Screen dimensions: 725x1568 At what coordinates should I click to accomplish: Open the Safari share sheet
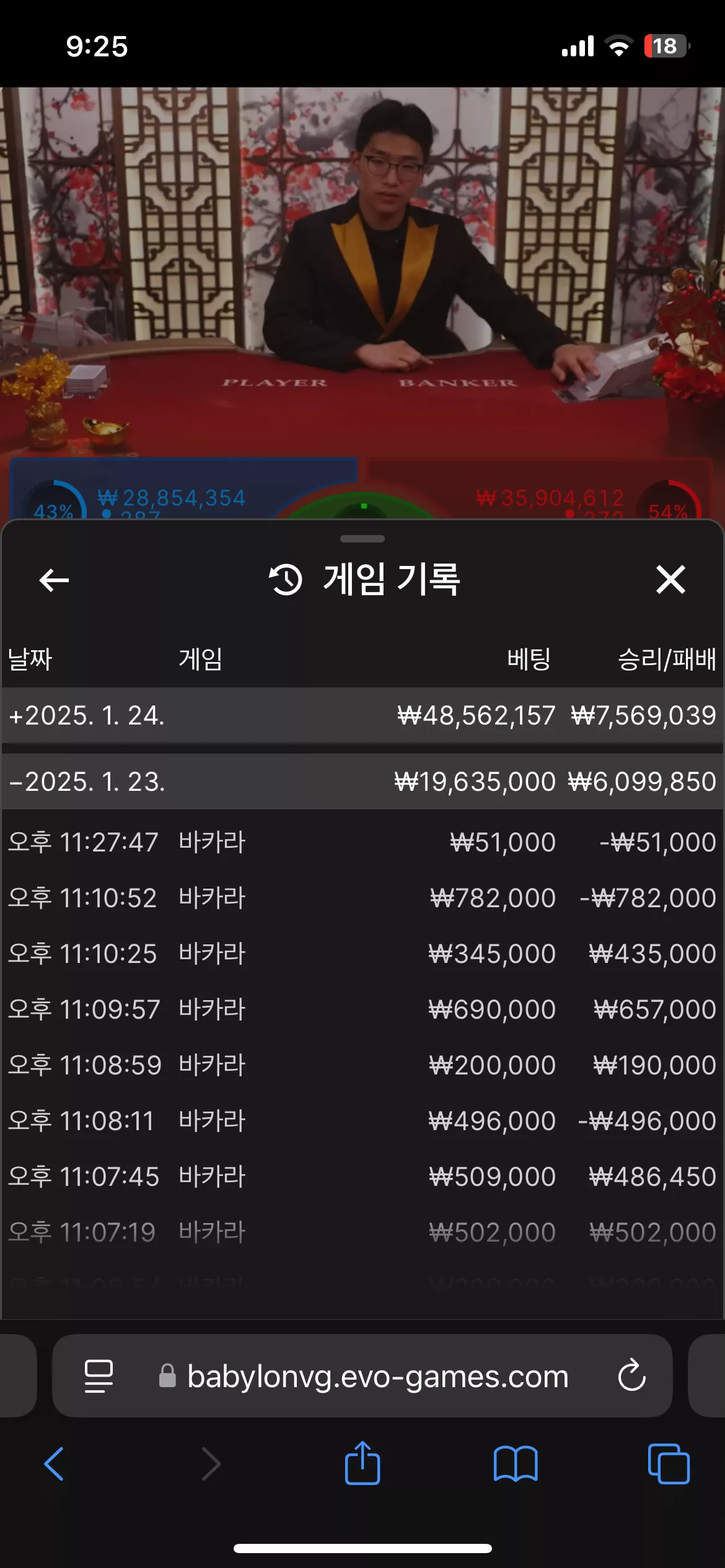pyautogui.click(x=362, y=1463)
